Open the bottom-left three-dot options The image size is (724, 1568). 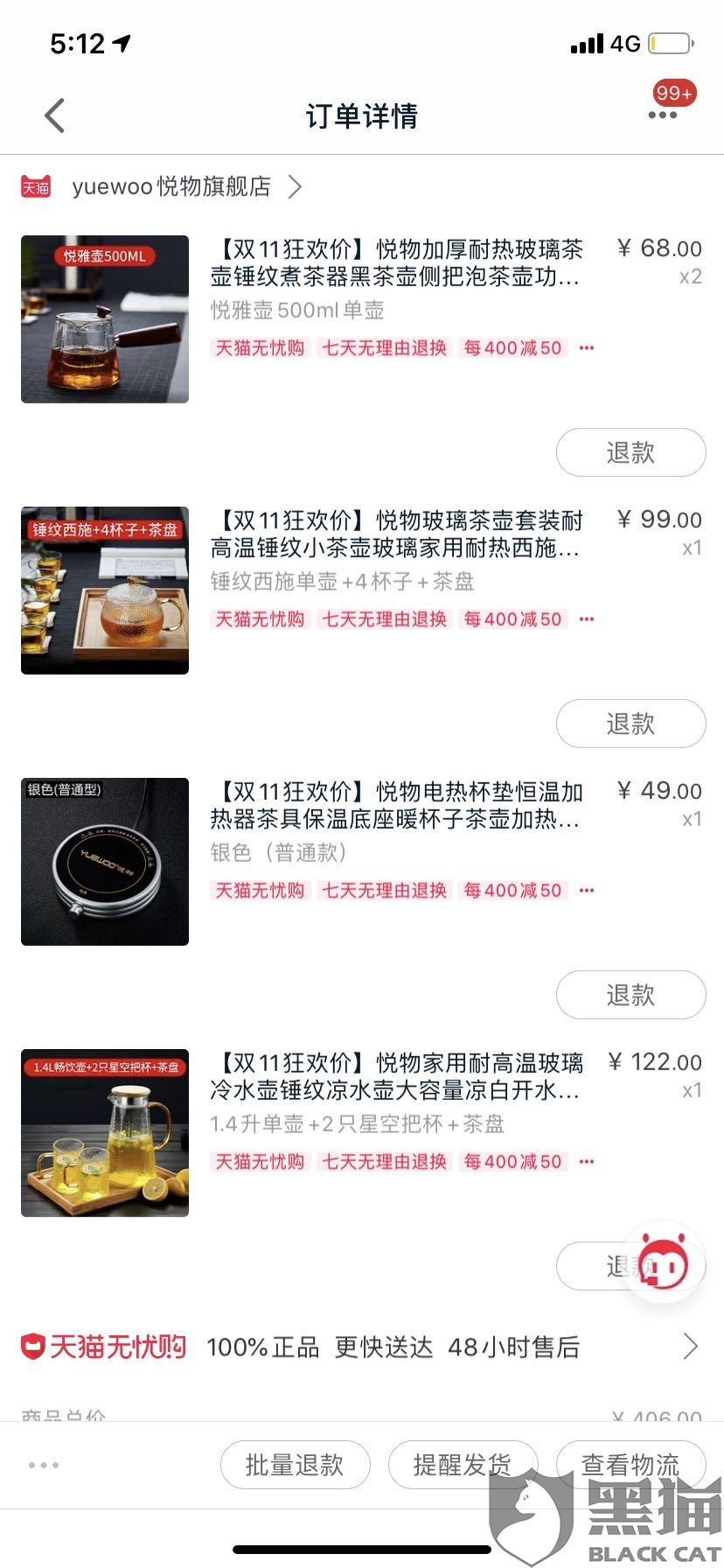(x=44, y=1465)
